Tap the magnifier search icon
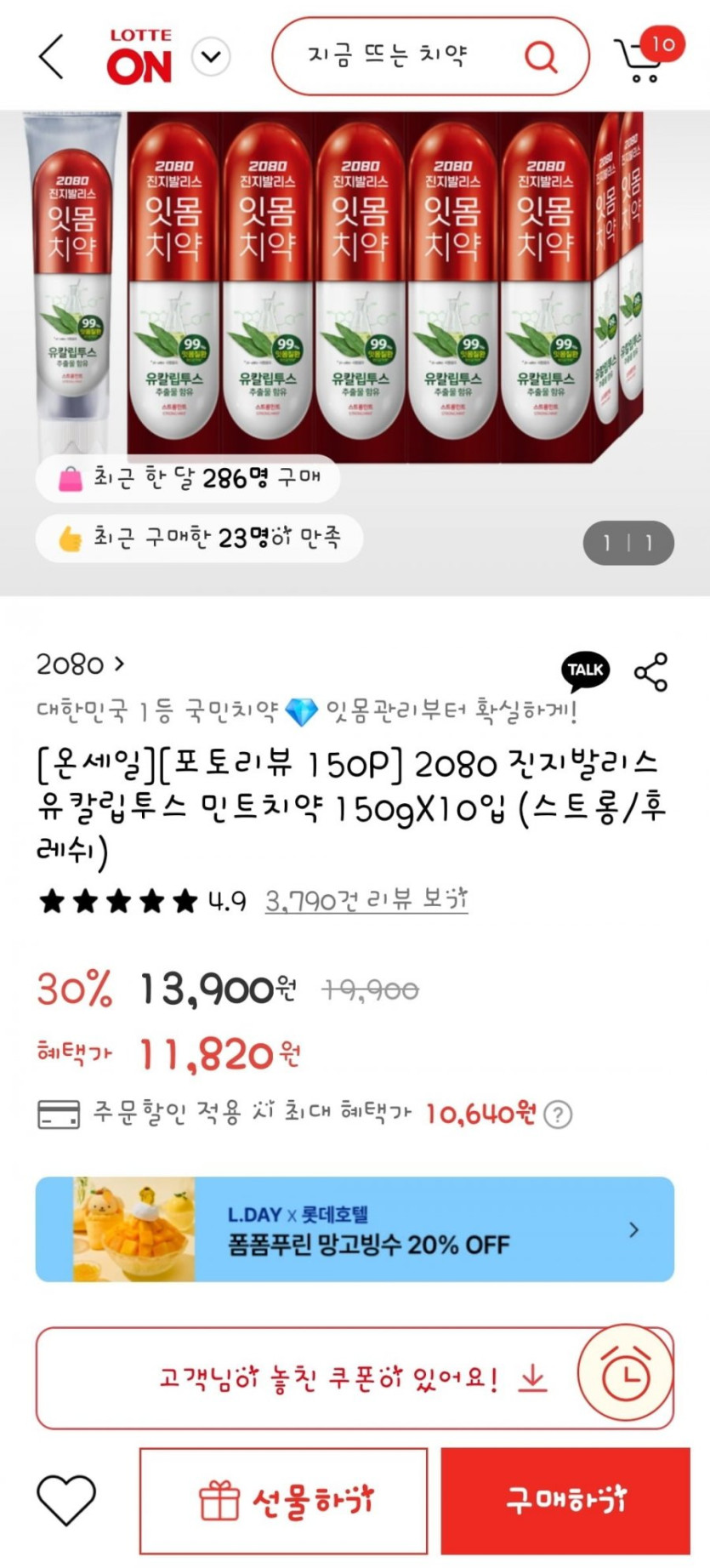The width and height of the screenshot is (710, 1568). point(541,57)
